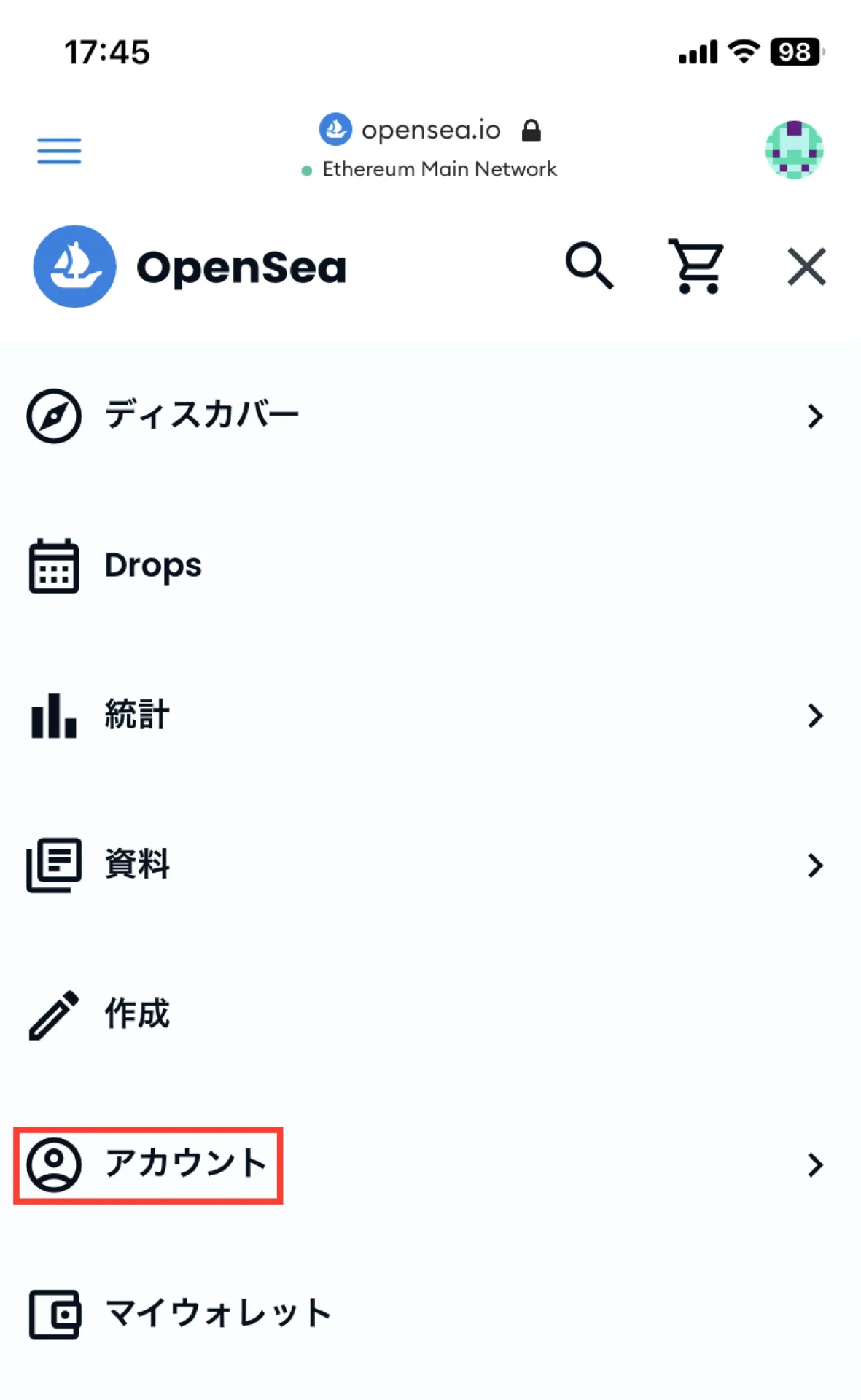
Task: Tap the wallet account avatar
Action: pyautogui.click(x=794, y=149)
